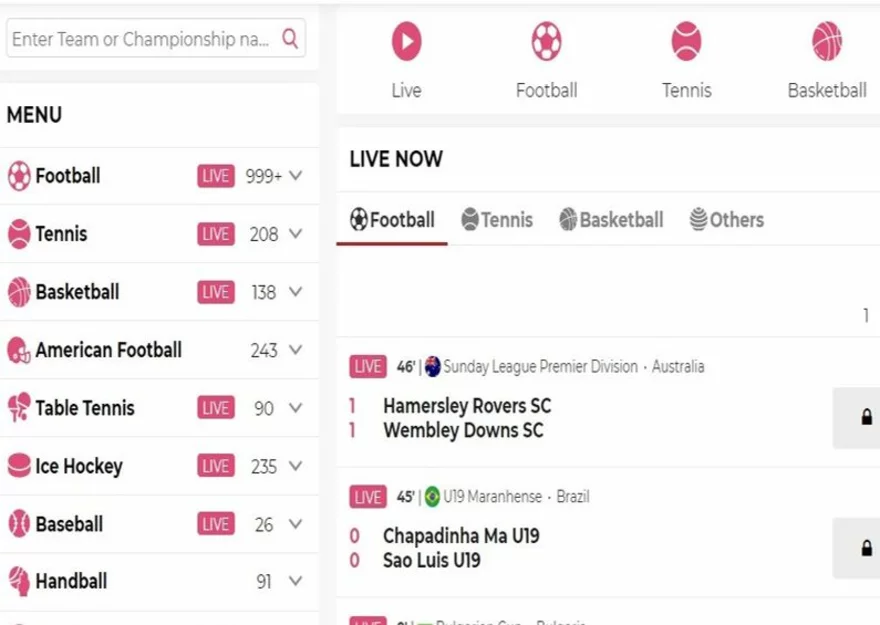
Task: Tap the magnifier search icon
Action: (x=290, y=40)
